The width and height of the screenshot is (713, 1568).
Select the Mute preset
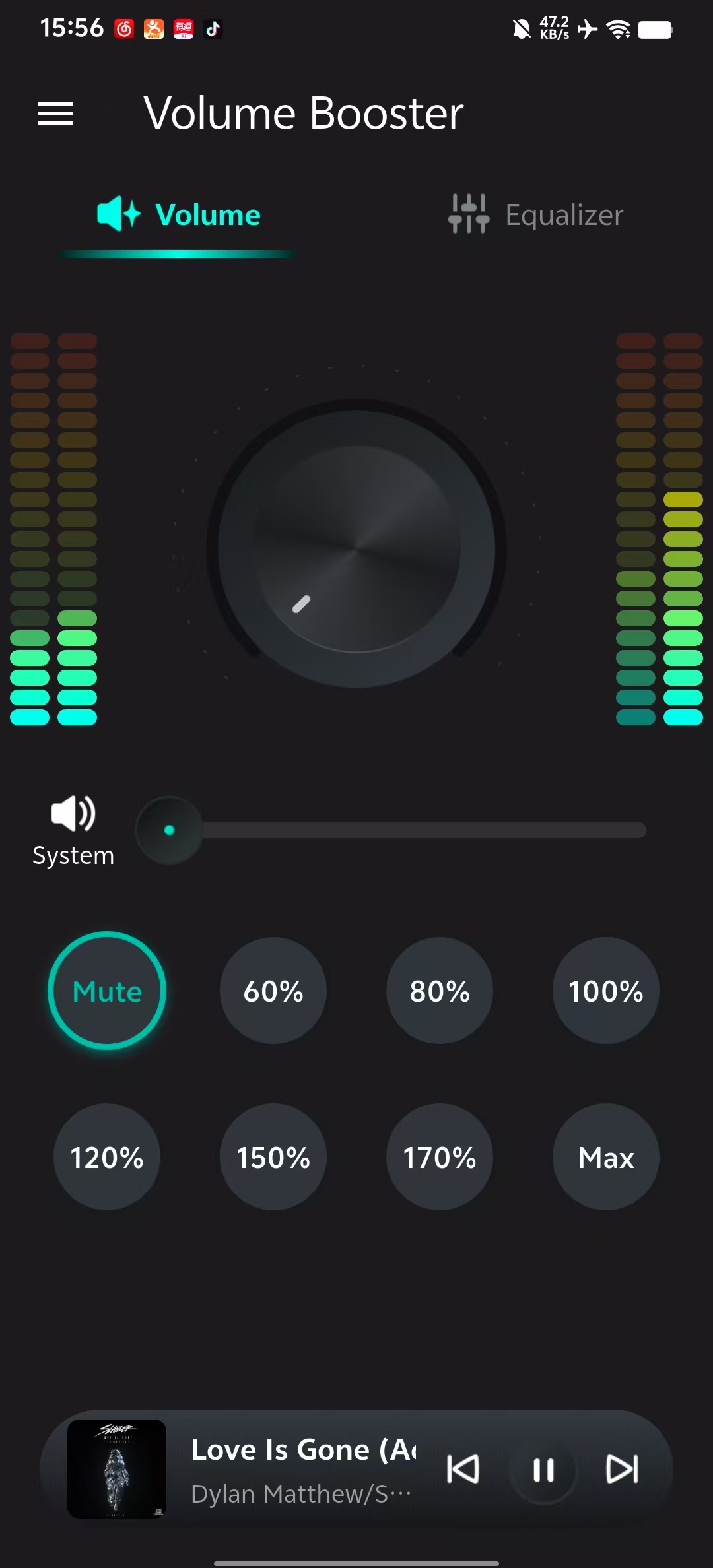(x=107, y=991)
